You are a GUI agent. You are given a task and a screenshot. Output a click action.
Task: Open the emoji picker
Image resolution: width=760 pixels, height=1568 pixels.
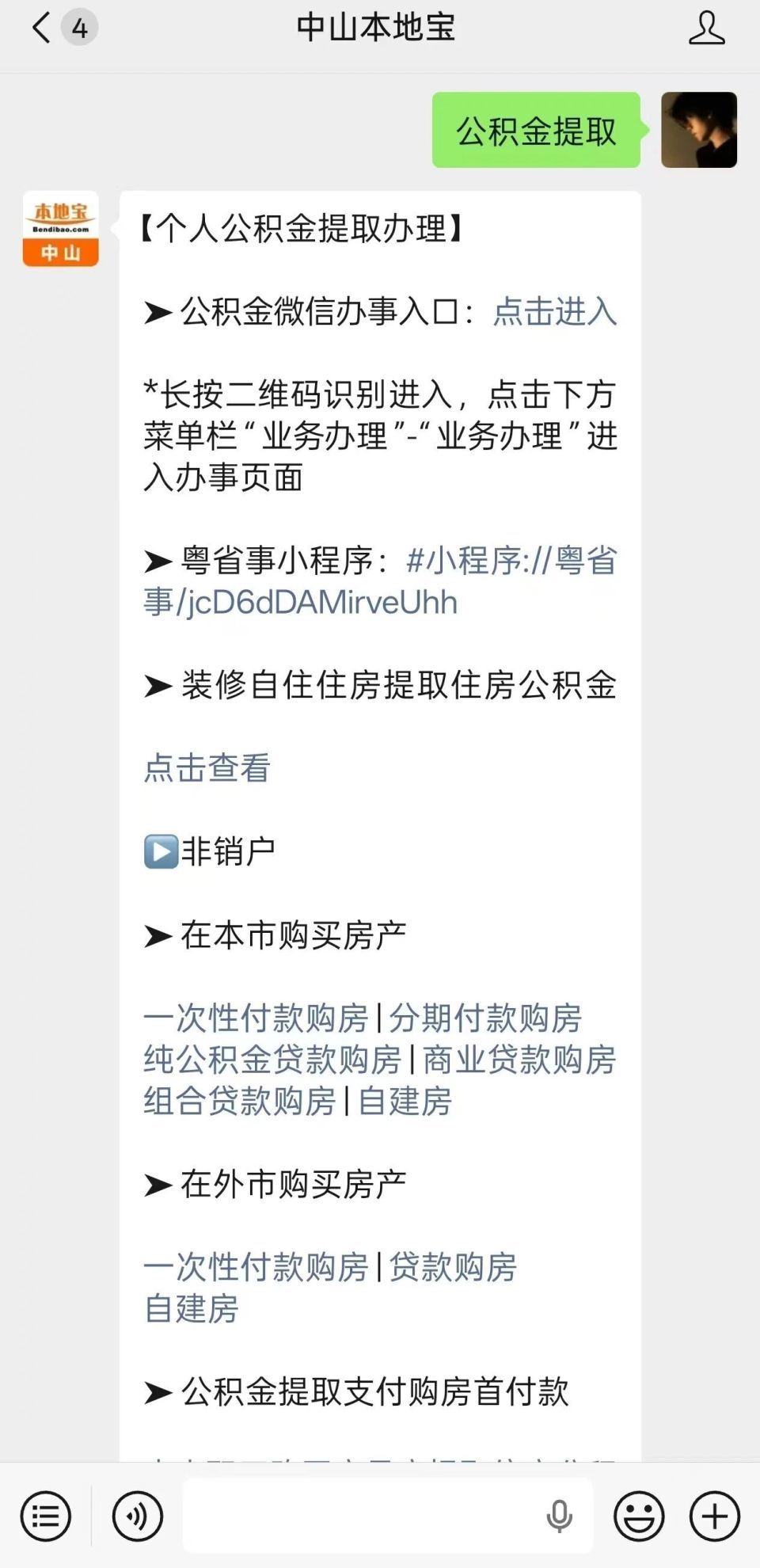(639, 1516)
